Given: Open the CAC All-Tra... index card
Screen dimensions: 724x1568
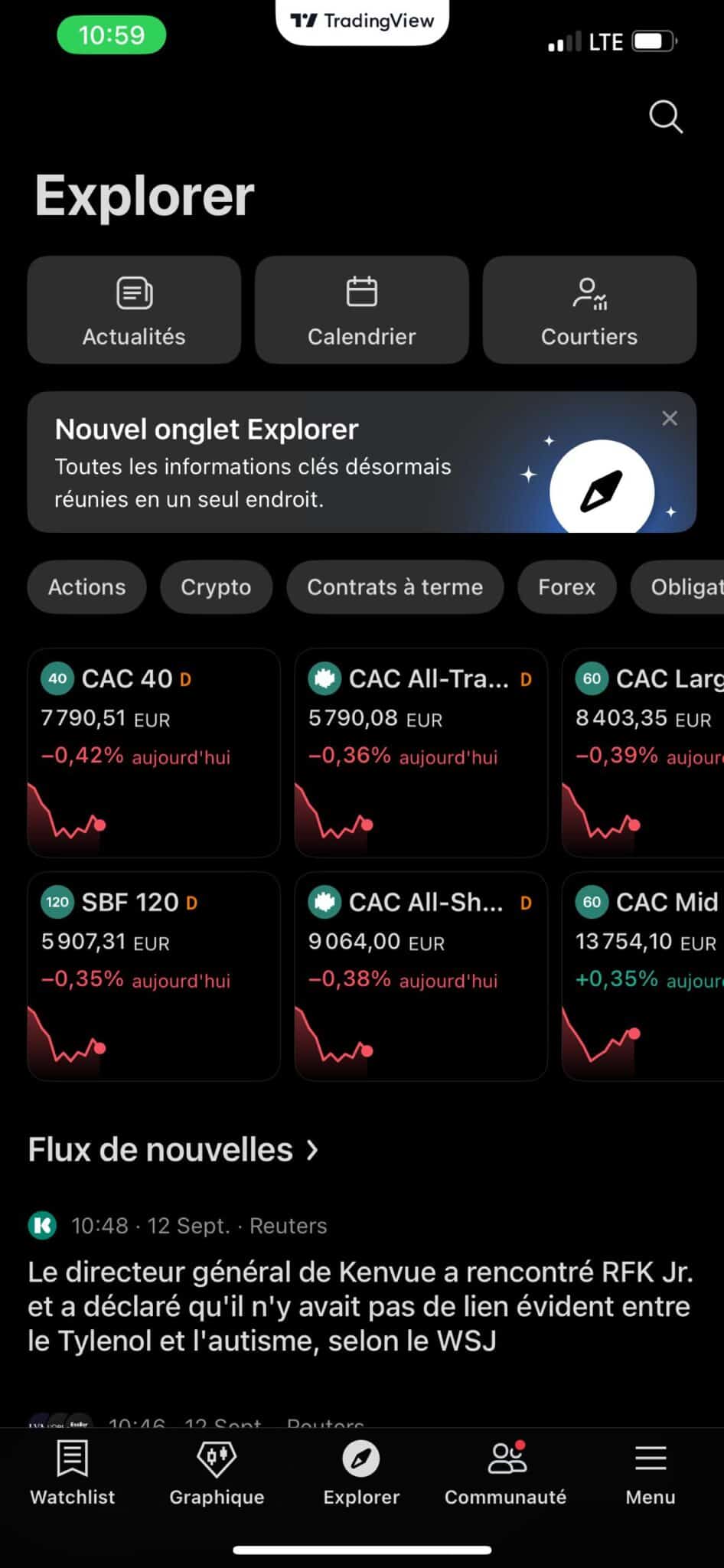Looking at the screenshot, I should coord(420,753).
